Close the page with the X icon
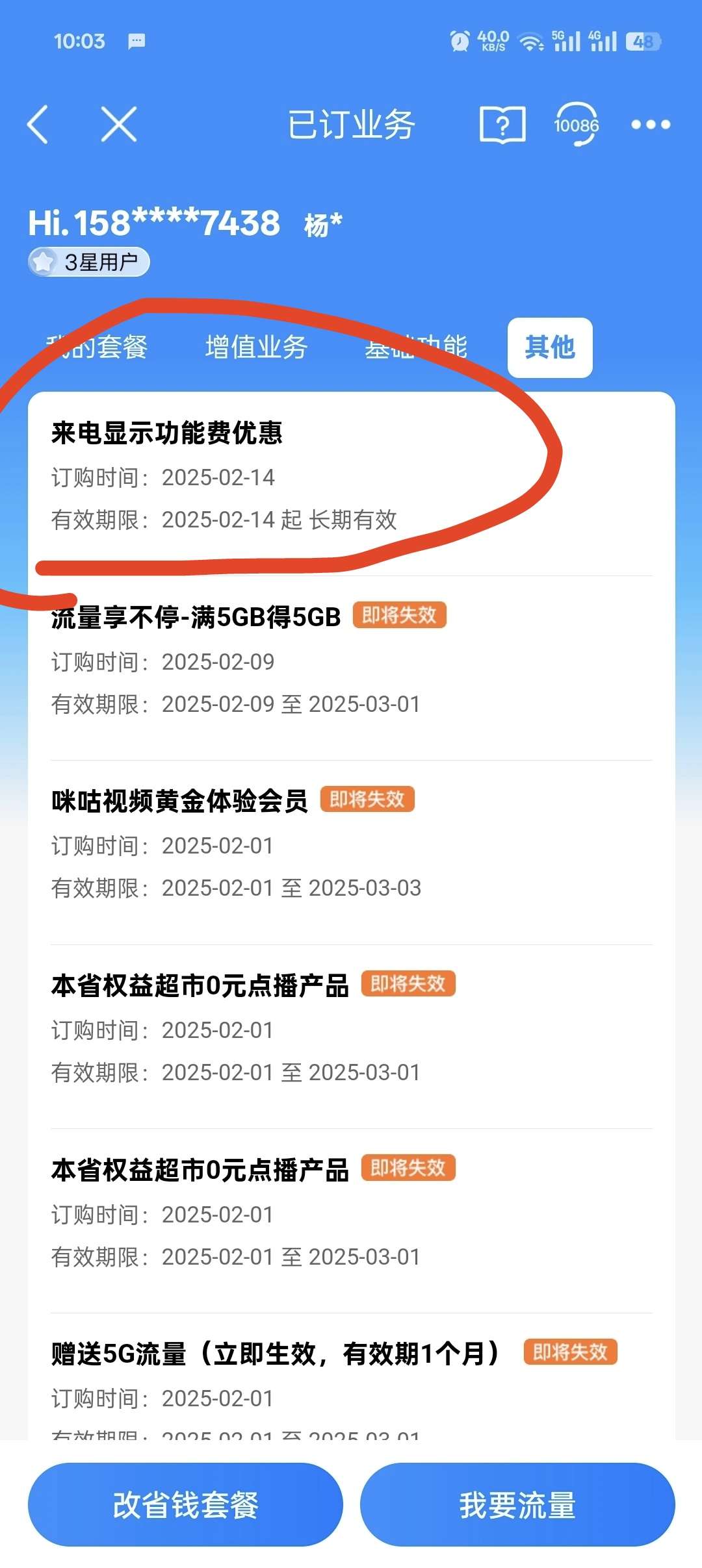The image size is (702, 1568). coord(119,124)
